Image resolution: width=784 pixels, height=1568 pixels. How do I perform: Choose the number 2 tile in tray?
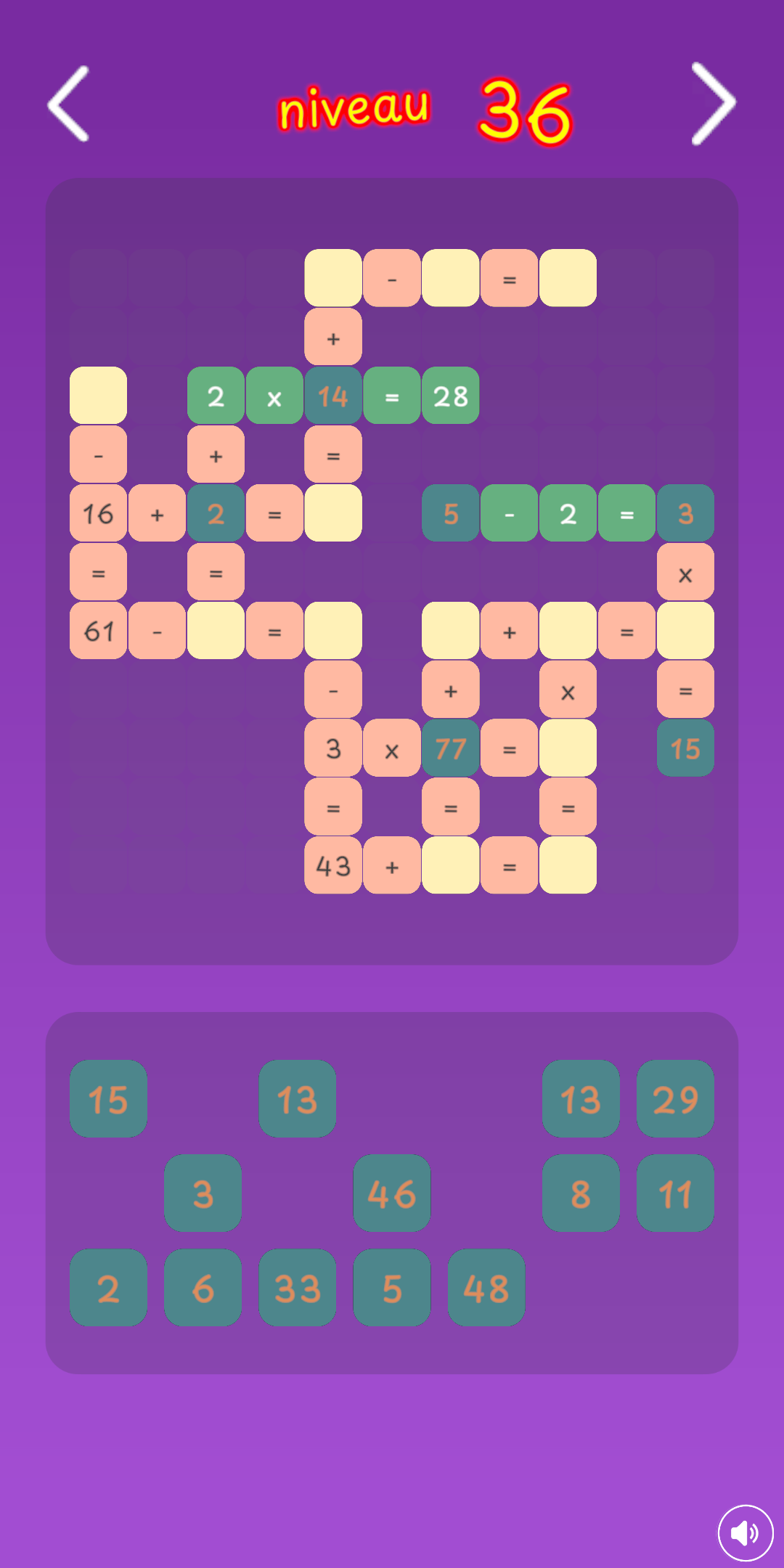pos(108,1287)
